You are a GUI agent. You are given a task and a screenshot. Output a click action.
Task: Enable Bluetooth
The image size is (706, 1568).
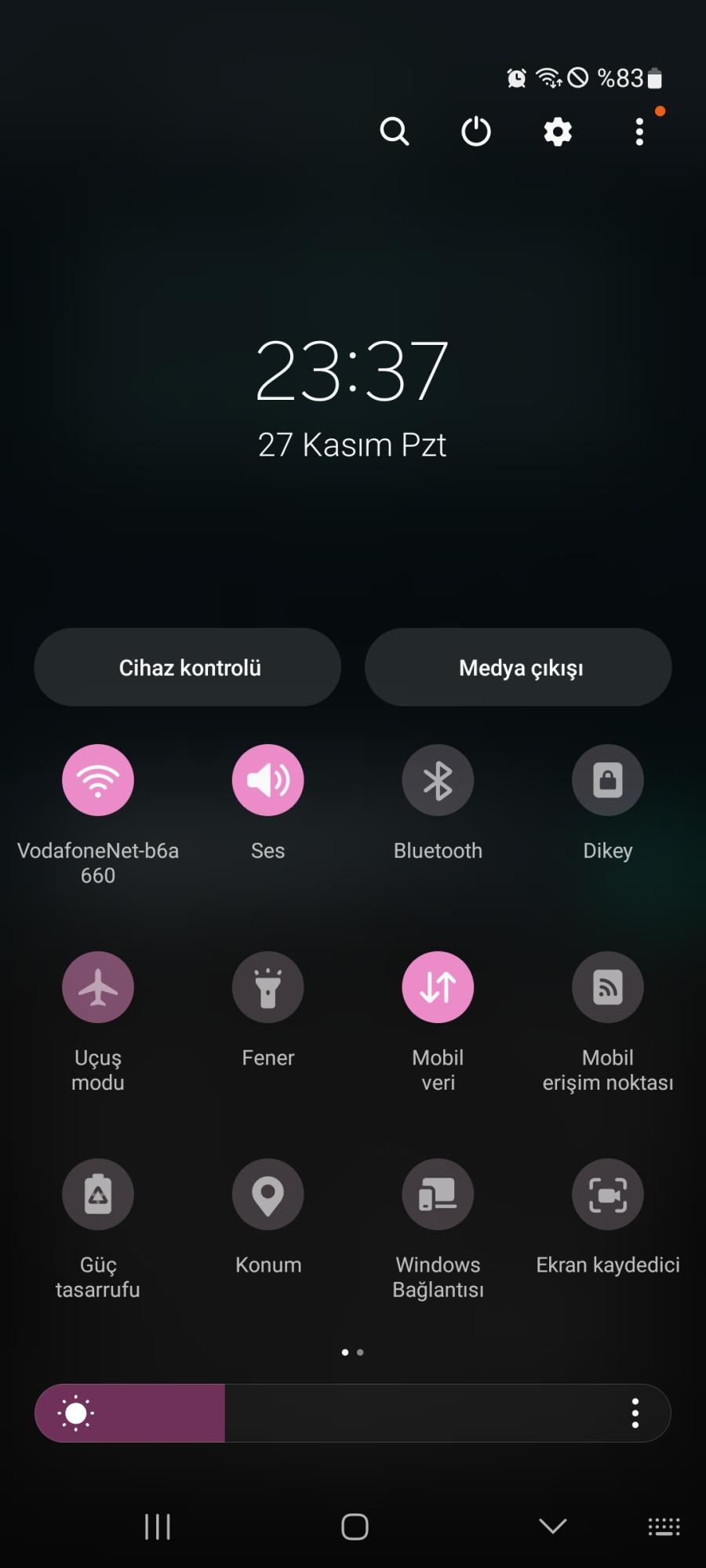point(438,780)
